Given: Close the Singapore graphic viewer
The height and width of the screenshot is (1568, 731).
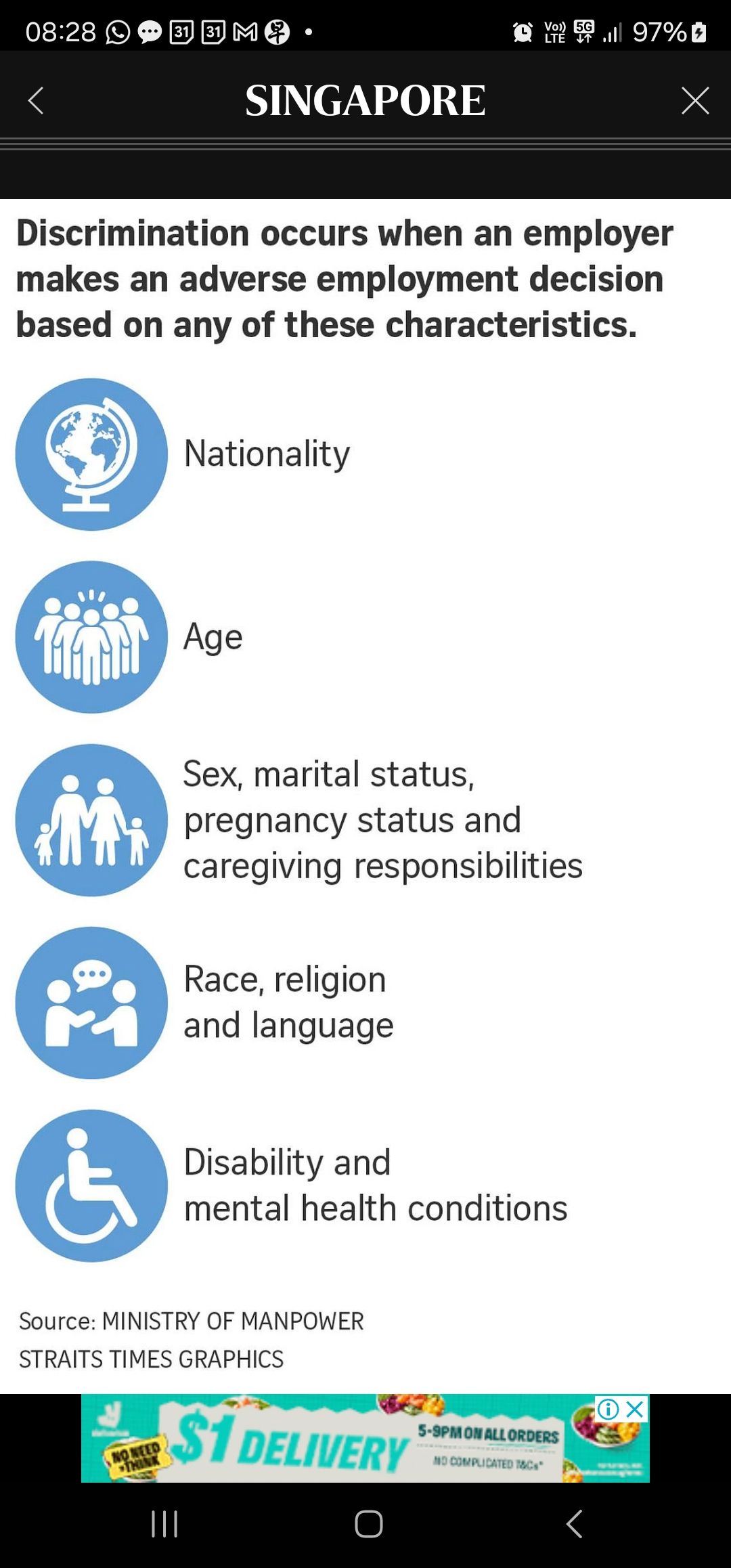Looking at the screenshot, I should click(x=695, y=101).
